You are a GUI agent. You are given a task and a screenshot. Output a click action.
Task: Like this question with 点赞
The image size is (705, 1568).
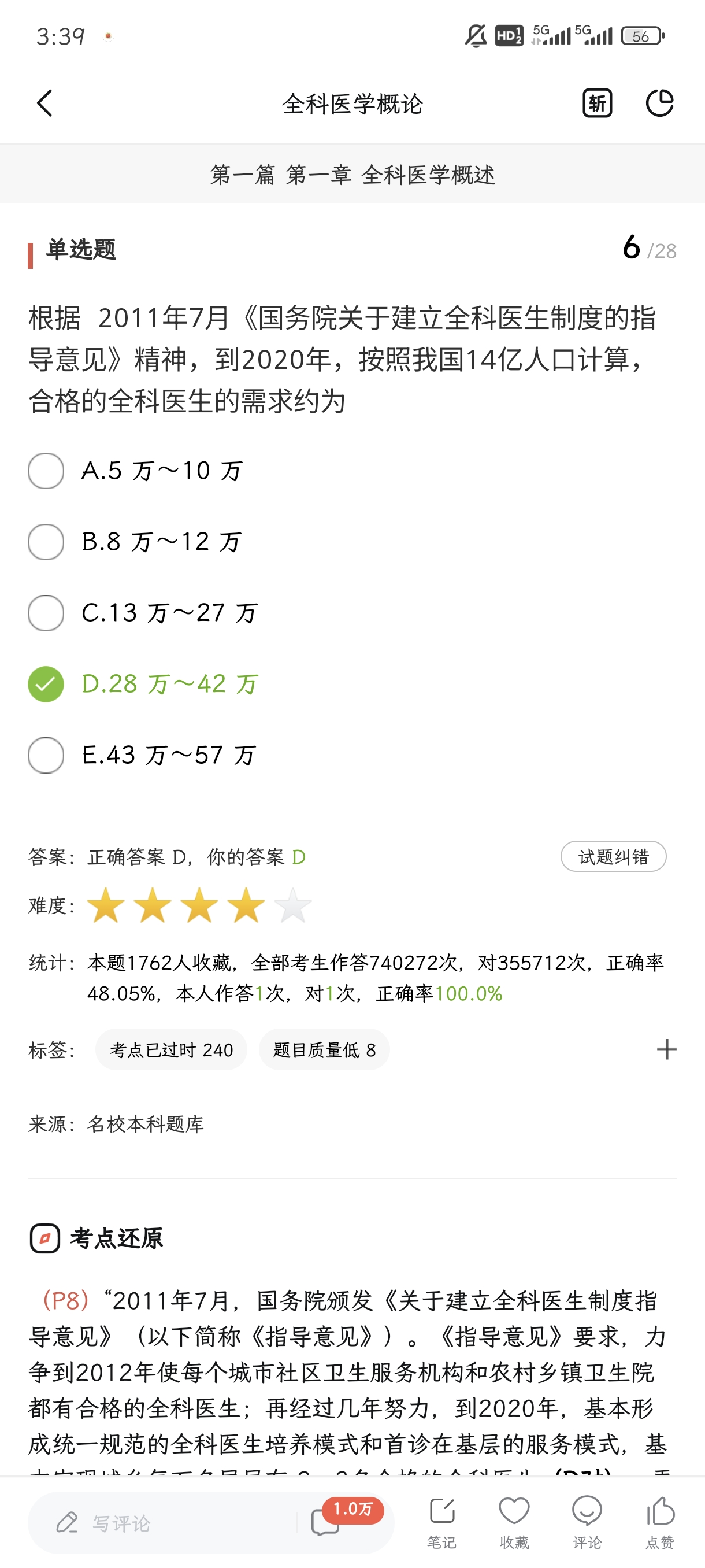point(660,1522)
